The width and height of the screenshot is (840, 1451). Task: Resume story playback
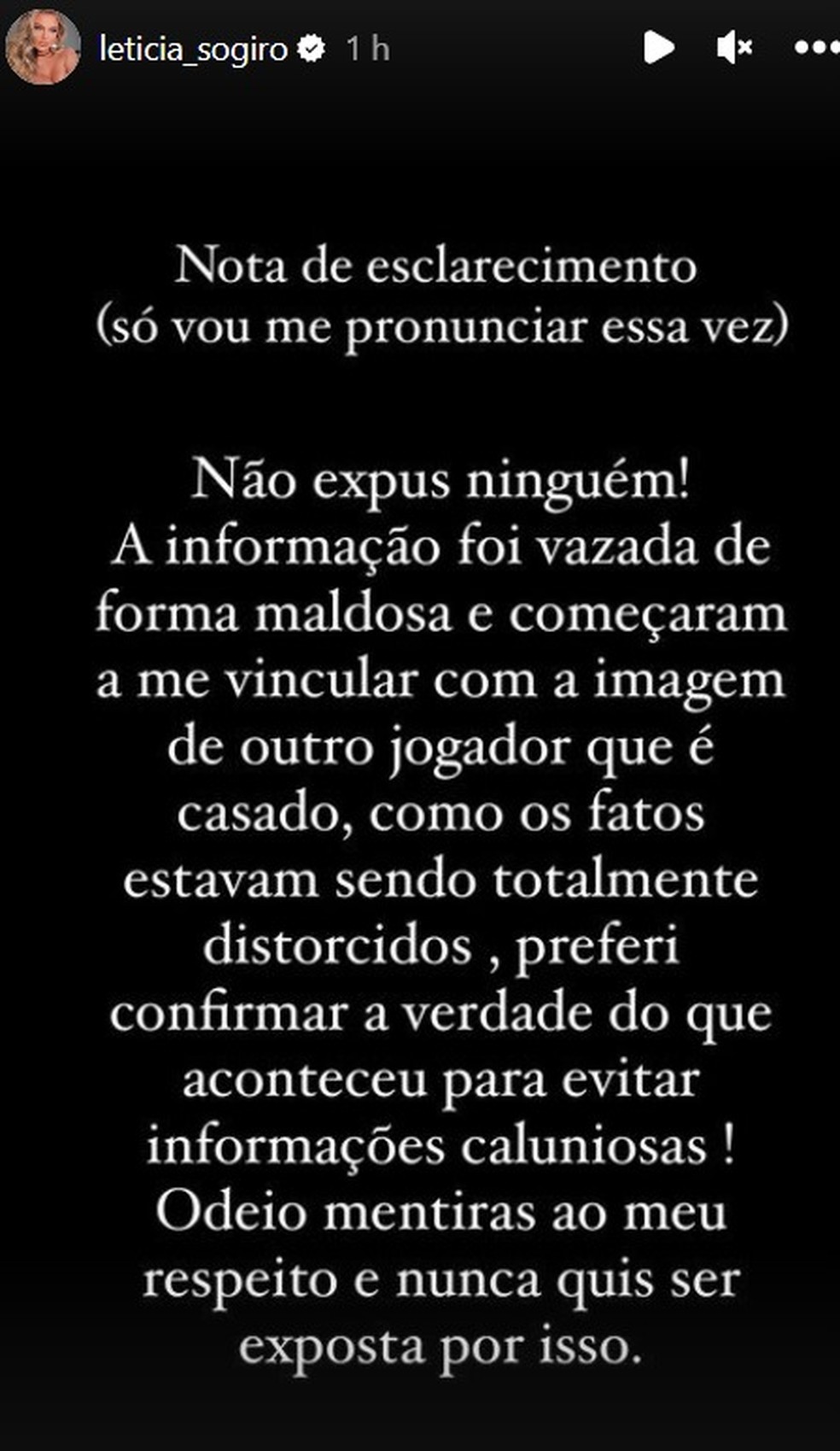pyautogui.click(x=658, y=48)
